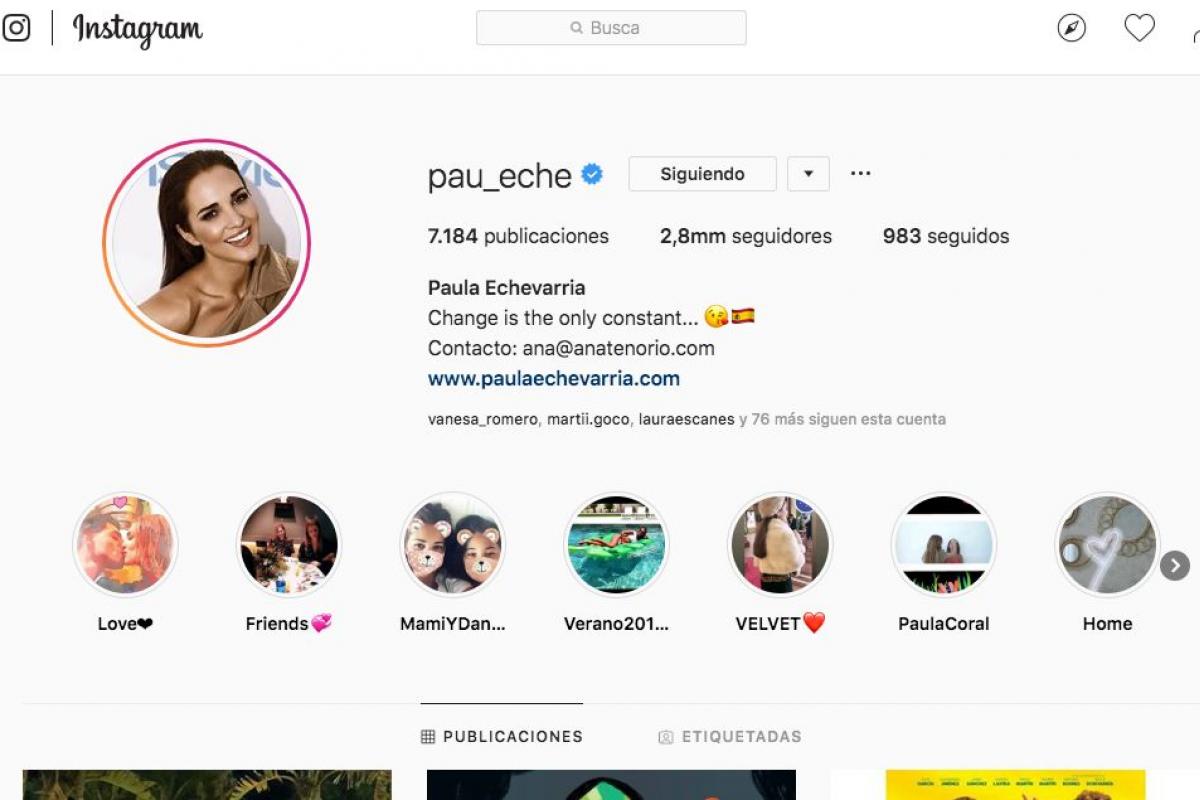The image size is (1200, 800).
Task: View the profile picture story
Action: tap(207, 243)
